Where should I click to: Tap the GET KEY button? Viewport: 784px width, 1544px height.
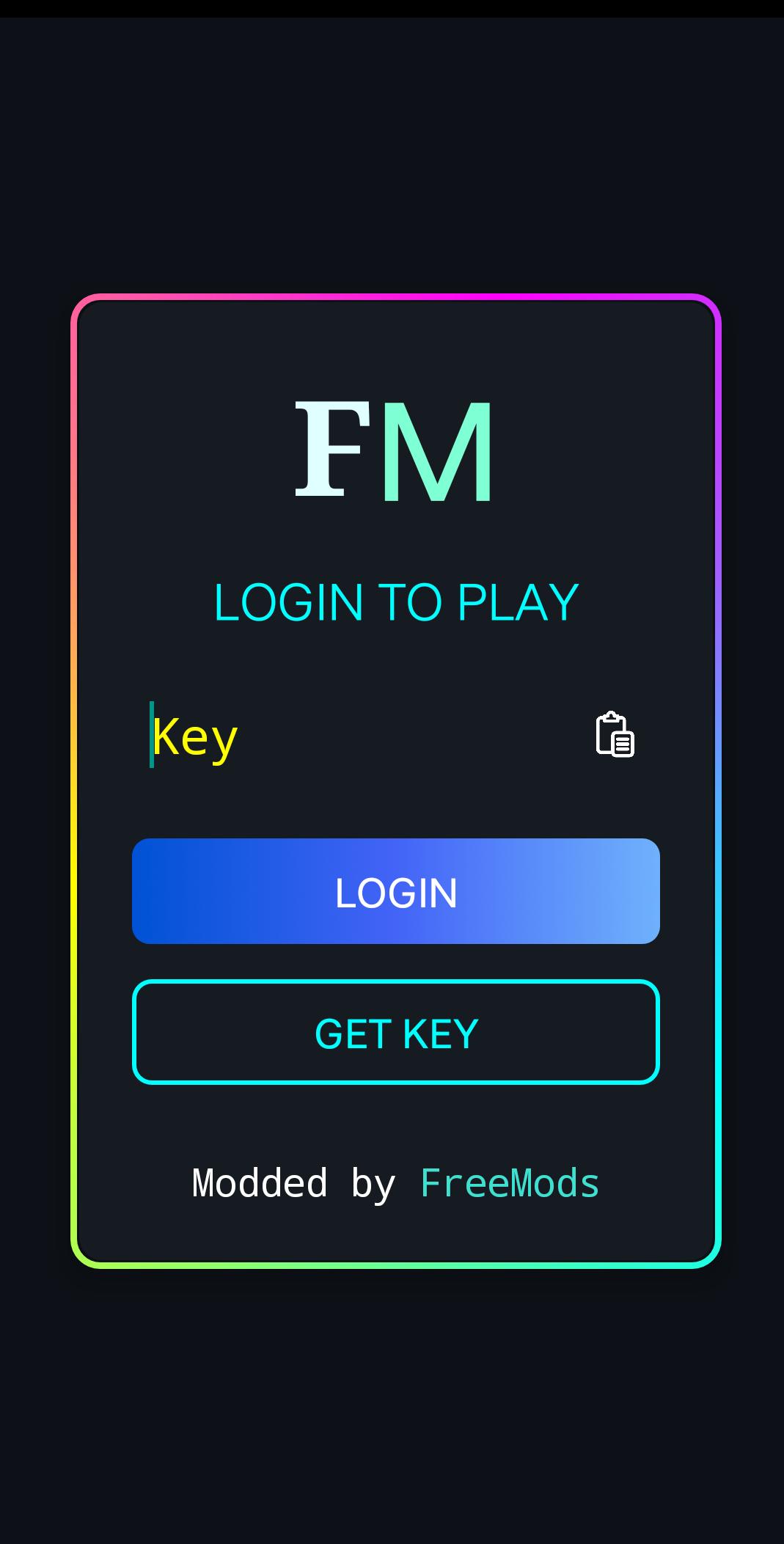(395, 1032)
